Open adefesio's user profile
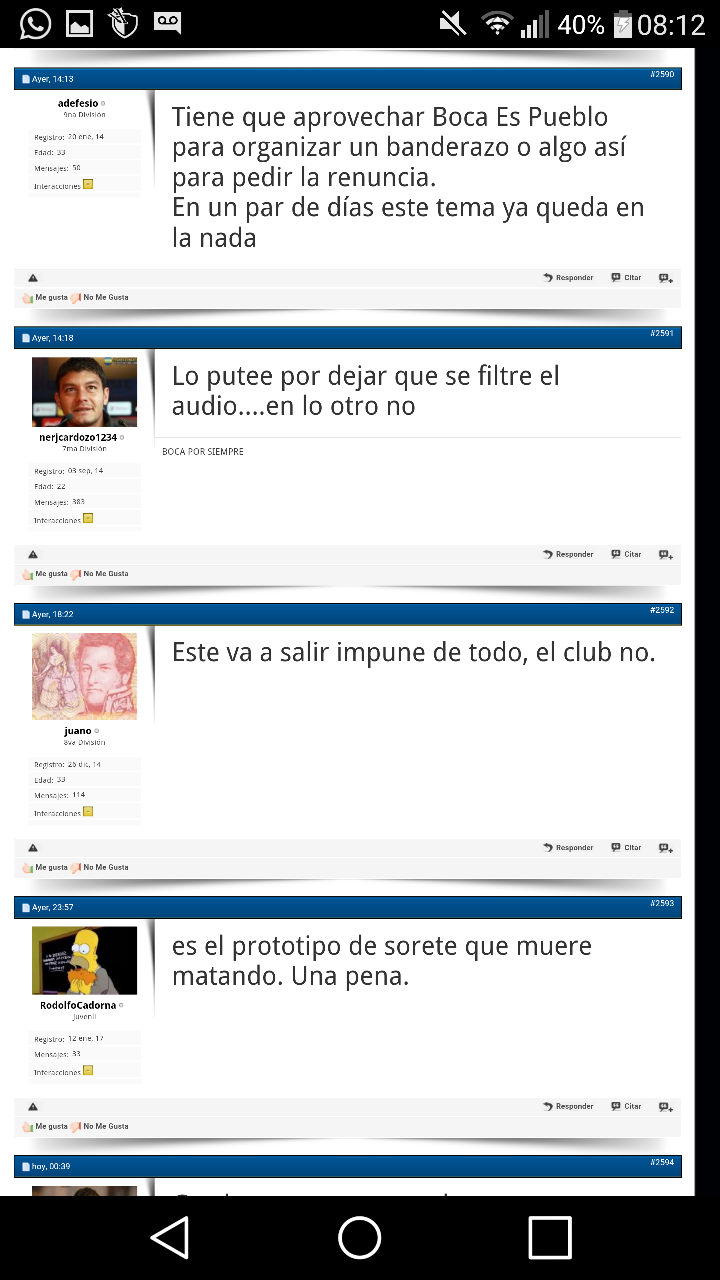720x1280 pixels. (78, 103)
